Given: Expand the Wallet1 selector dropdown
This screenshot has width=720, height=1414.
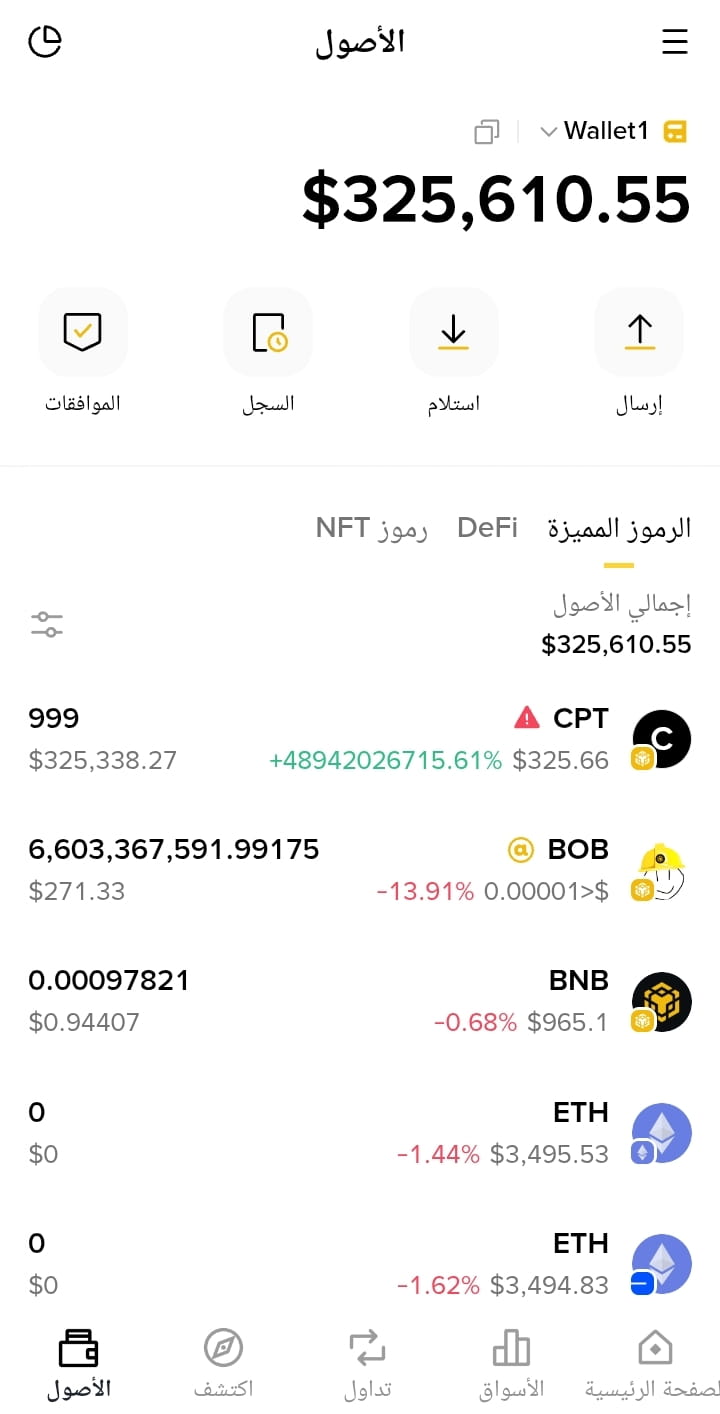Looking at the screenshot, I should 596,131.
